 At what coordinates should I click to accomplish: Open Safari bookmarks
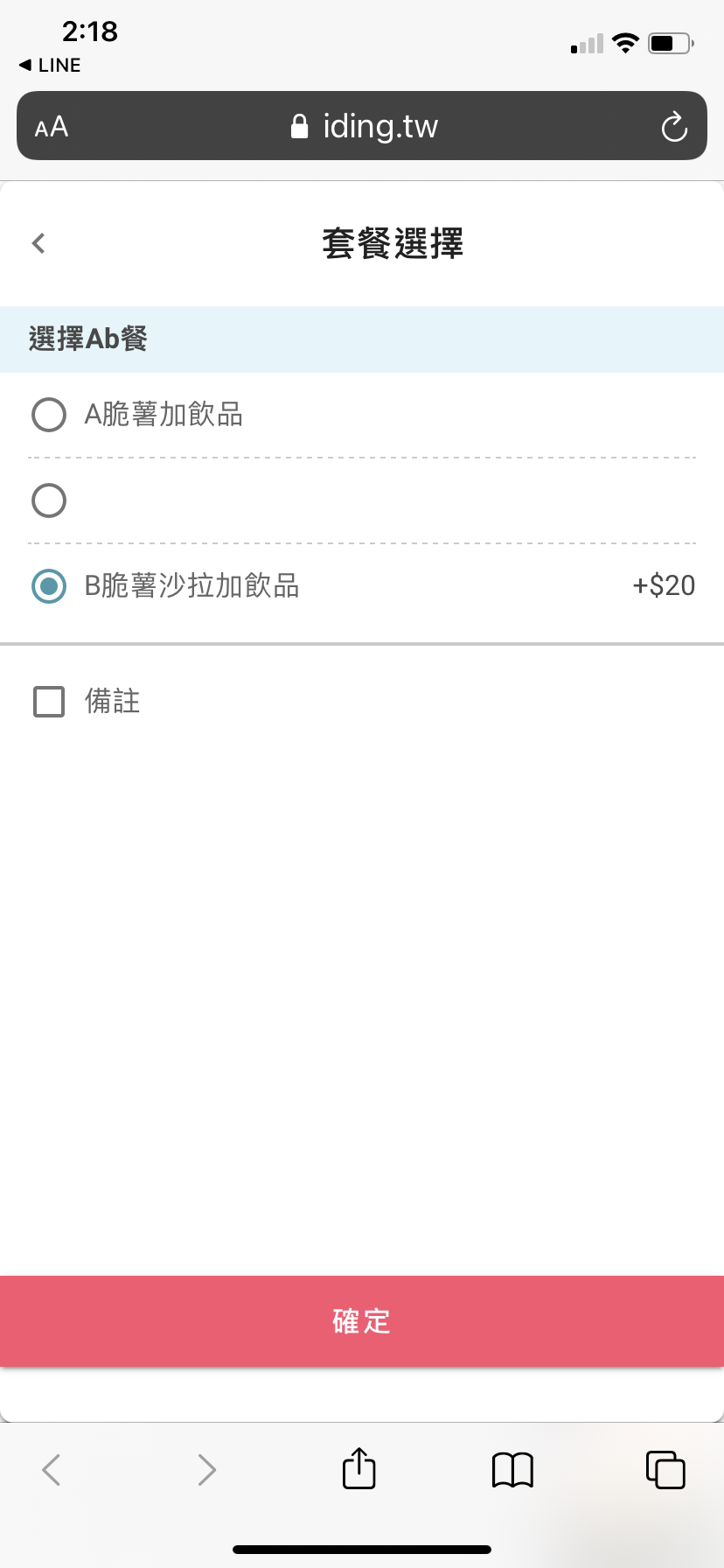point(512,1469)
